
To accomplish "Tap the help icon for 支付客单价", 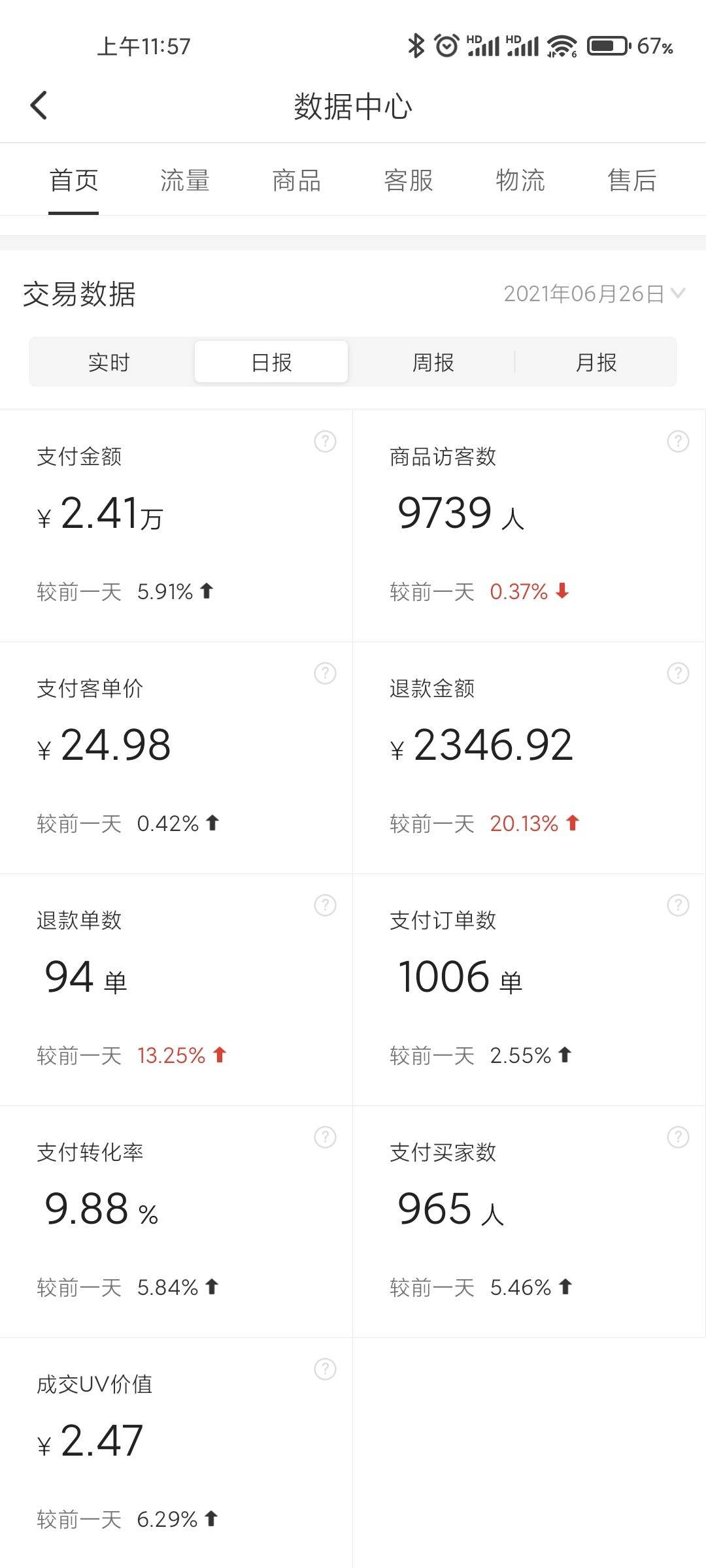I will pos(325,673).
